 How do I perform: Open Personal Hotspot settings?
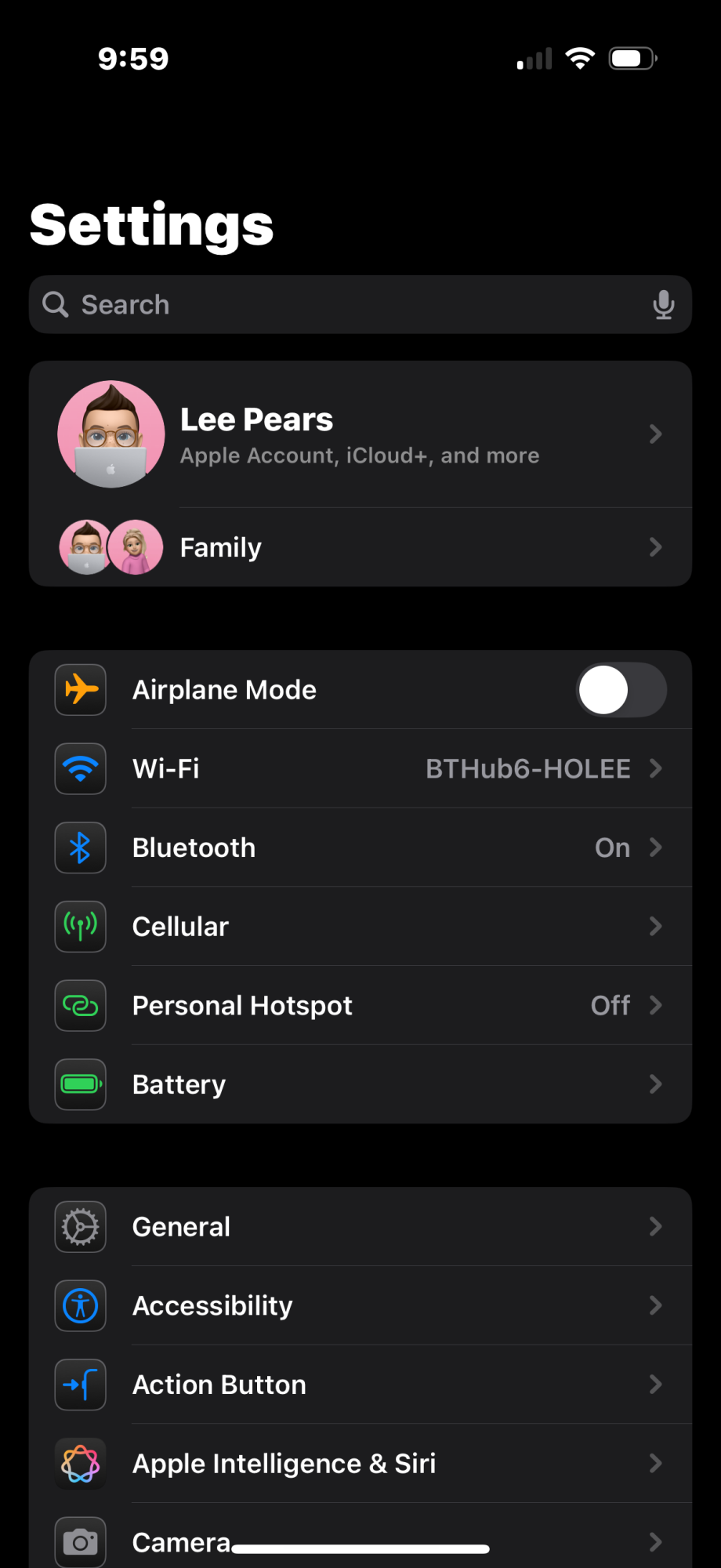pyautogui.click(x=360, y=1005)
